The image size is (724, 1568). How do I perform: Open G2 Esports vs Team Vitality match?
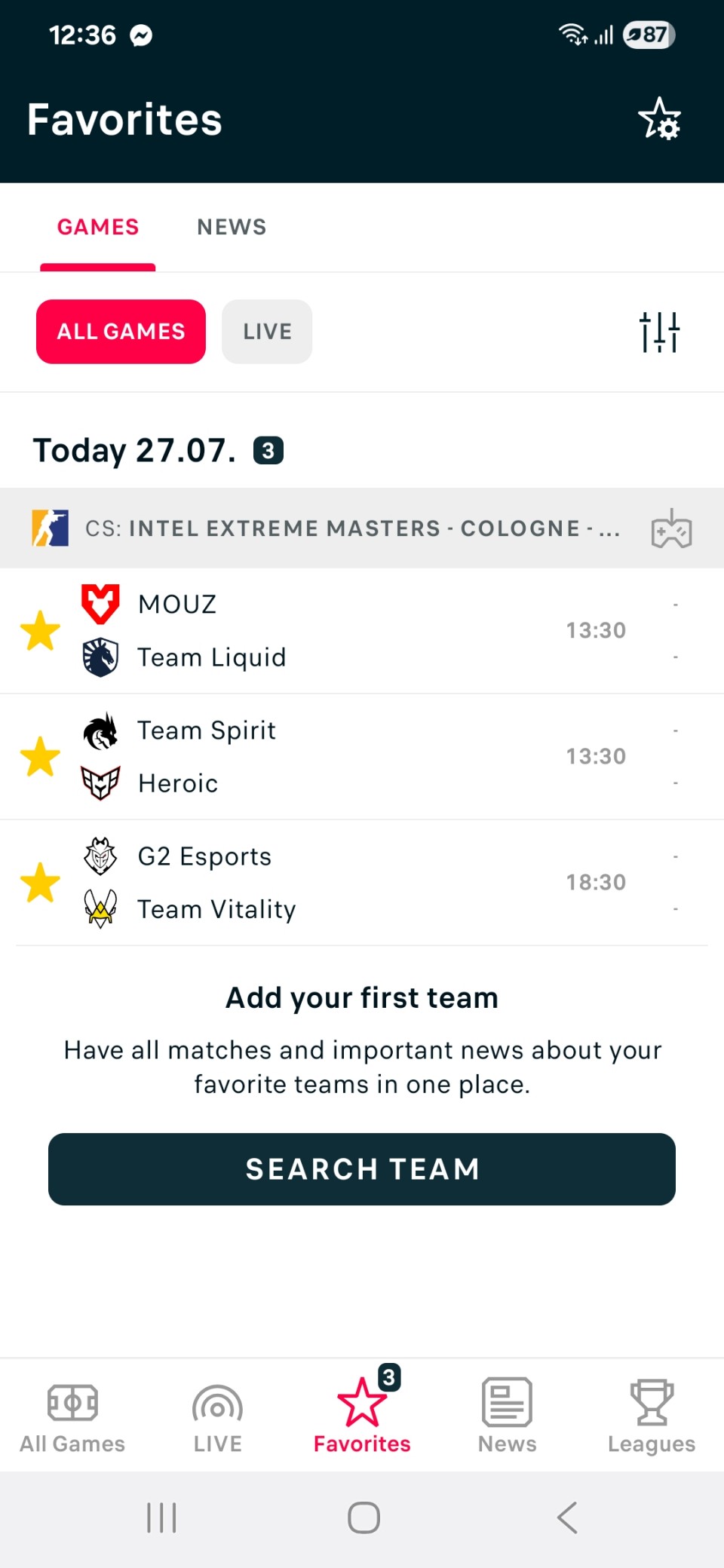point(362,883)
